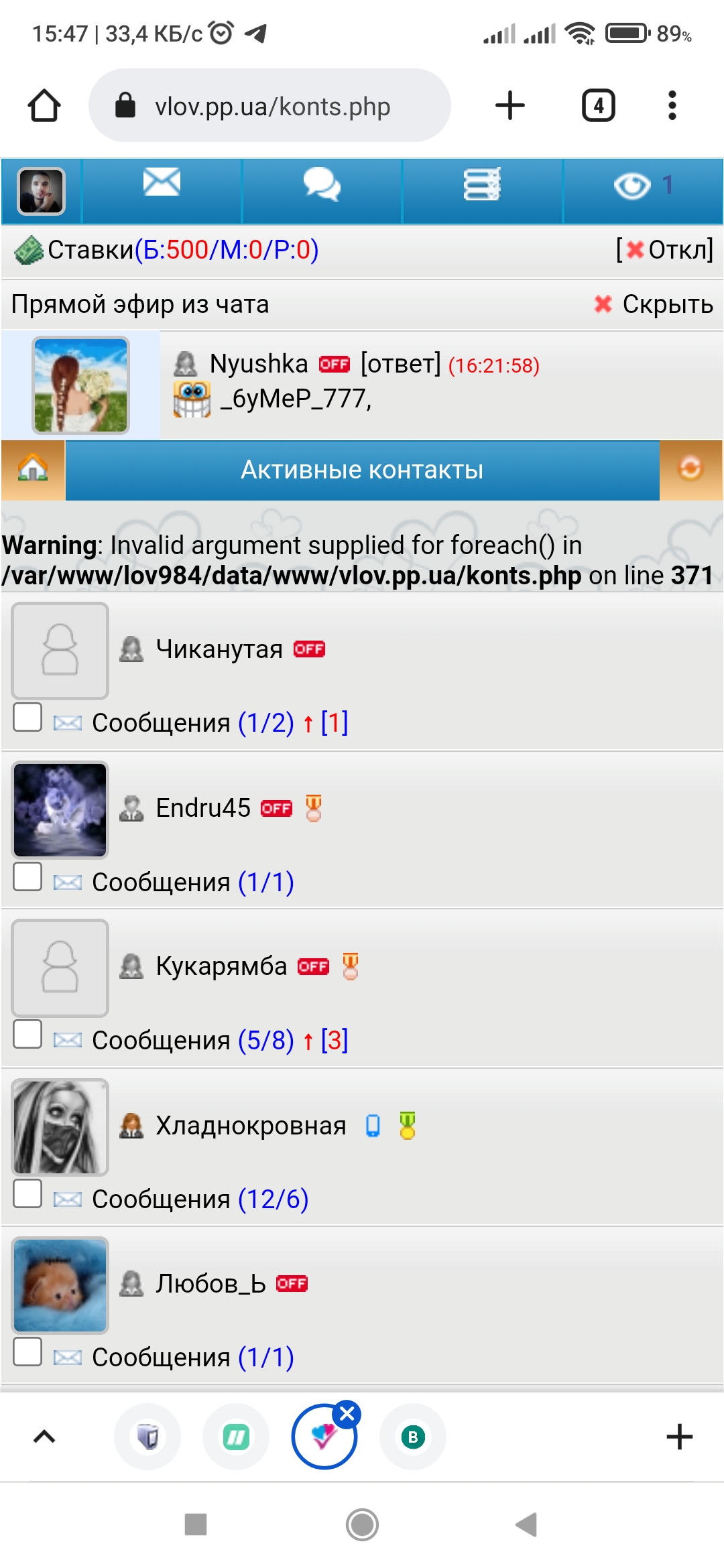The image size is (724, 1568).
Task: Go to the site home via the house icon
Action: [33, 469]
